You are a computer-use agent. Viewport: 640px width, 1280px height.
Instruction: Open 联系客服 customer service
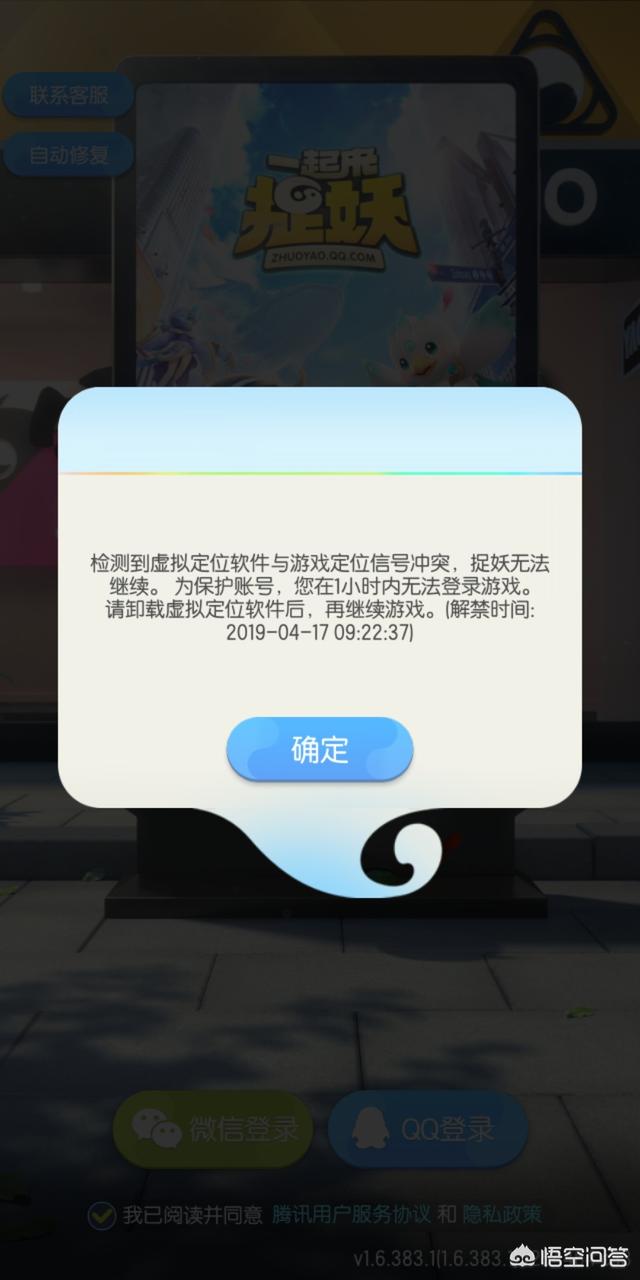pyautogui.click(x=68, y=96)
